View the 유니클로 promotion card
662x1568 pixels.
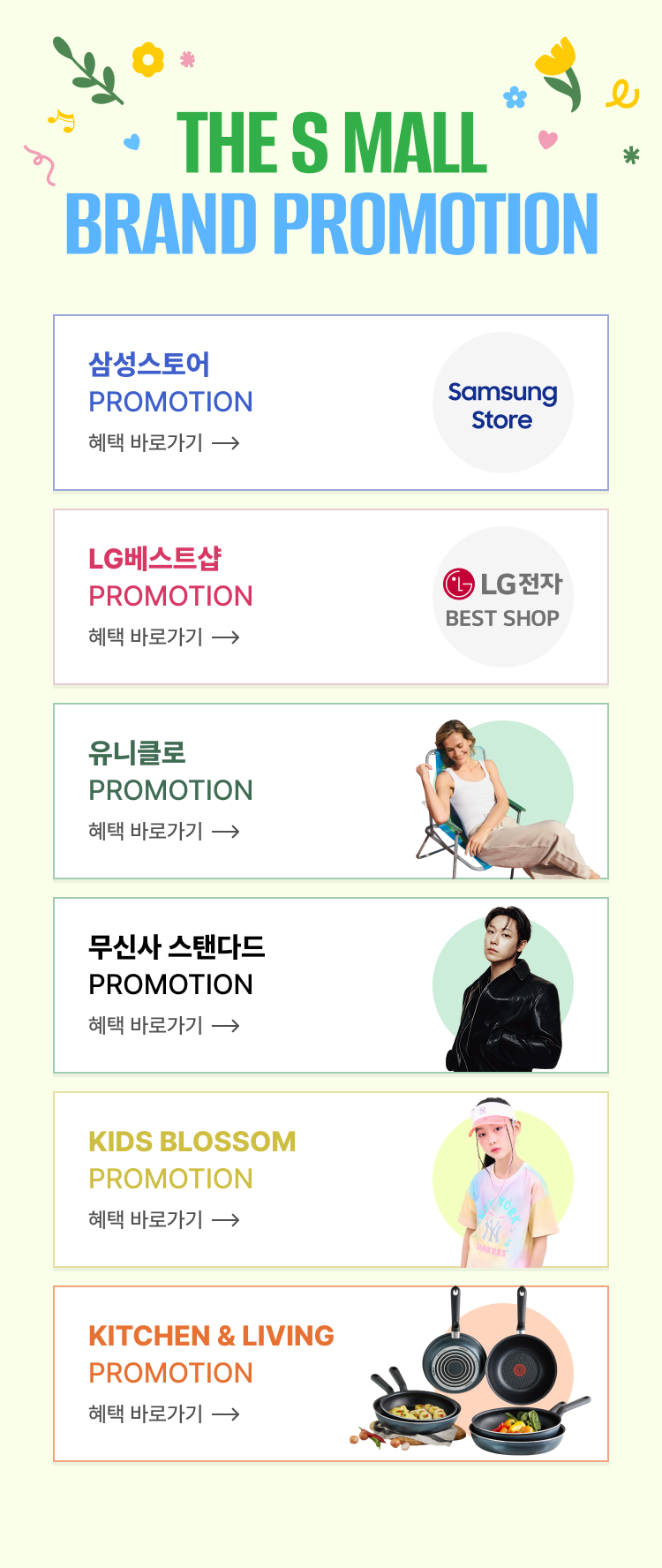[330, 791]
